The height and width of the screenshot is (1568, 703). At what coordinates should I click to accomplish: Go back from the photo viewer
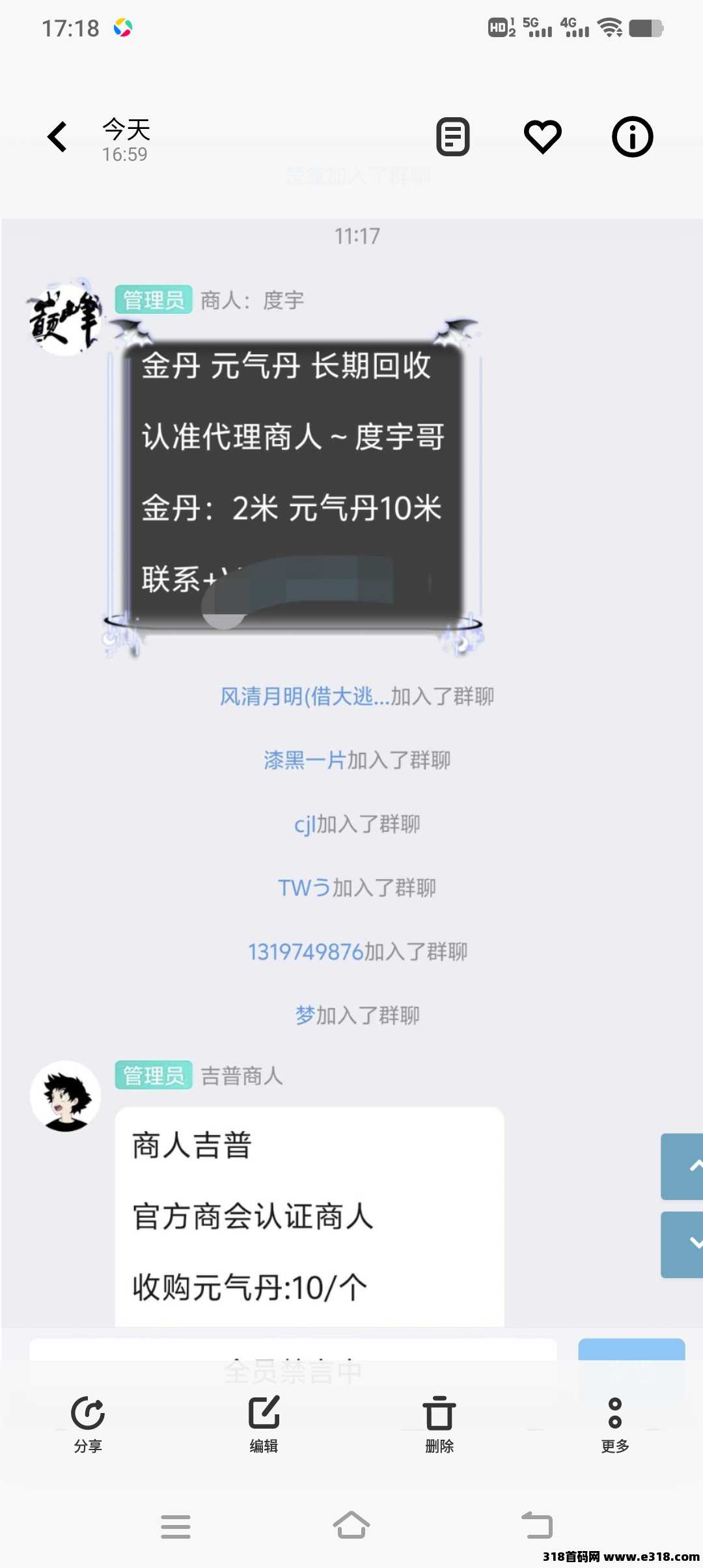pyautogui.click(x=57, y=137)
